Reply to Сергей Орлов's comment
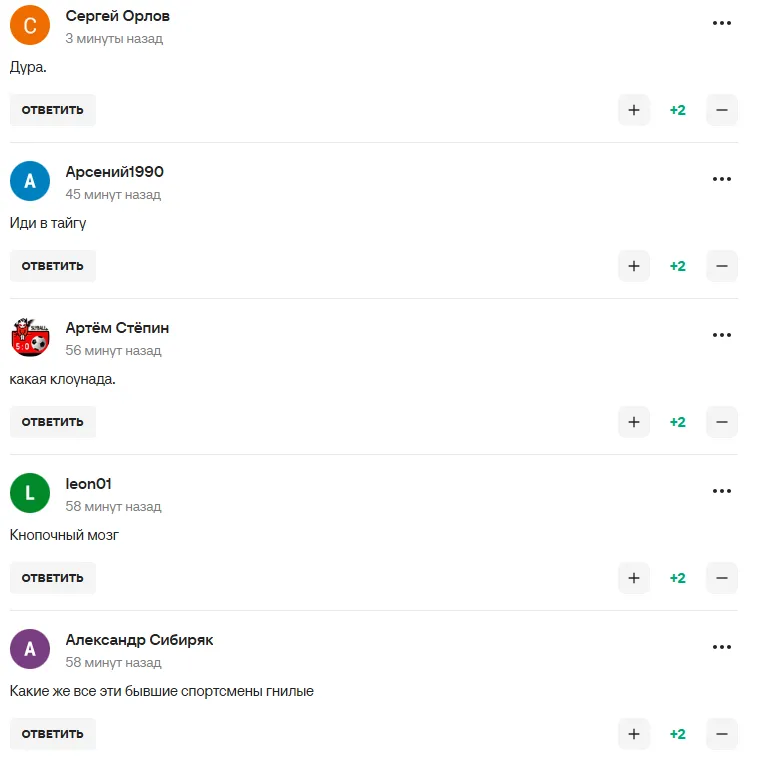The height and width of the screenshot is (760, 767). click(53, 110)
